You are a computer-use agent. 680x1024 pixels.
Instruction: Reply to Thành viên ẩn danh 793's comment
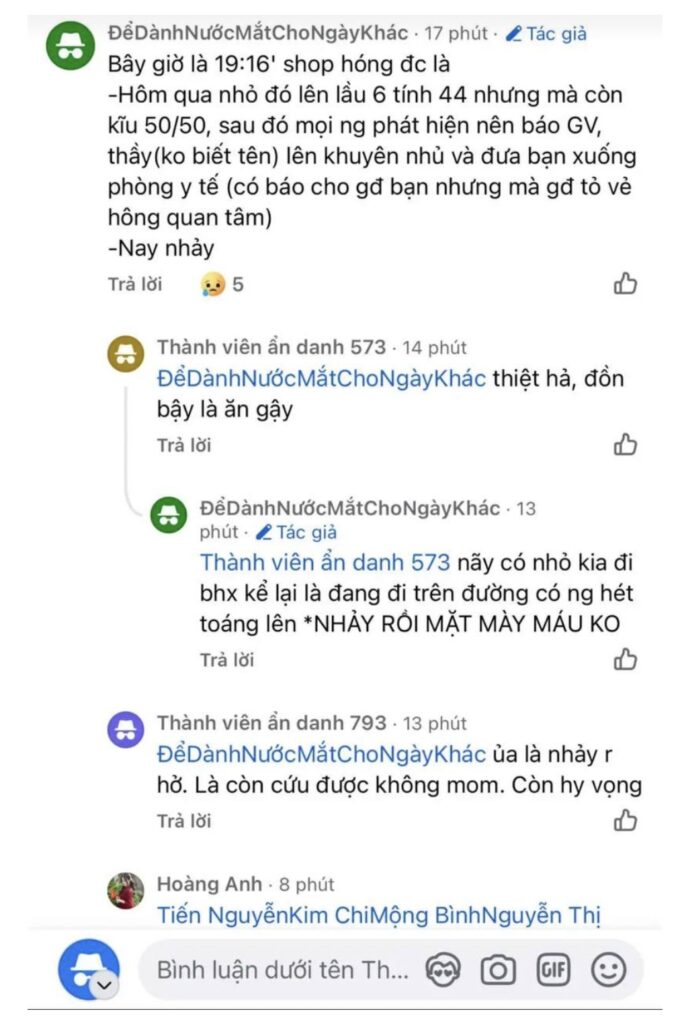[x=184, y=822]
